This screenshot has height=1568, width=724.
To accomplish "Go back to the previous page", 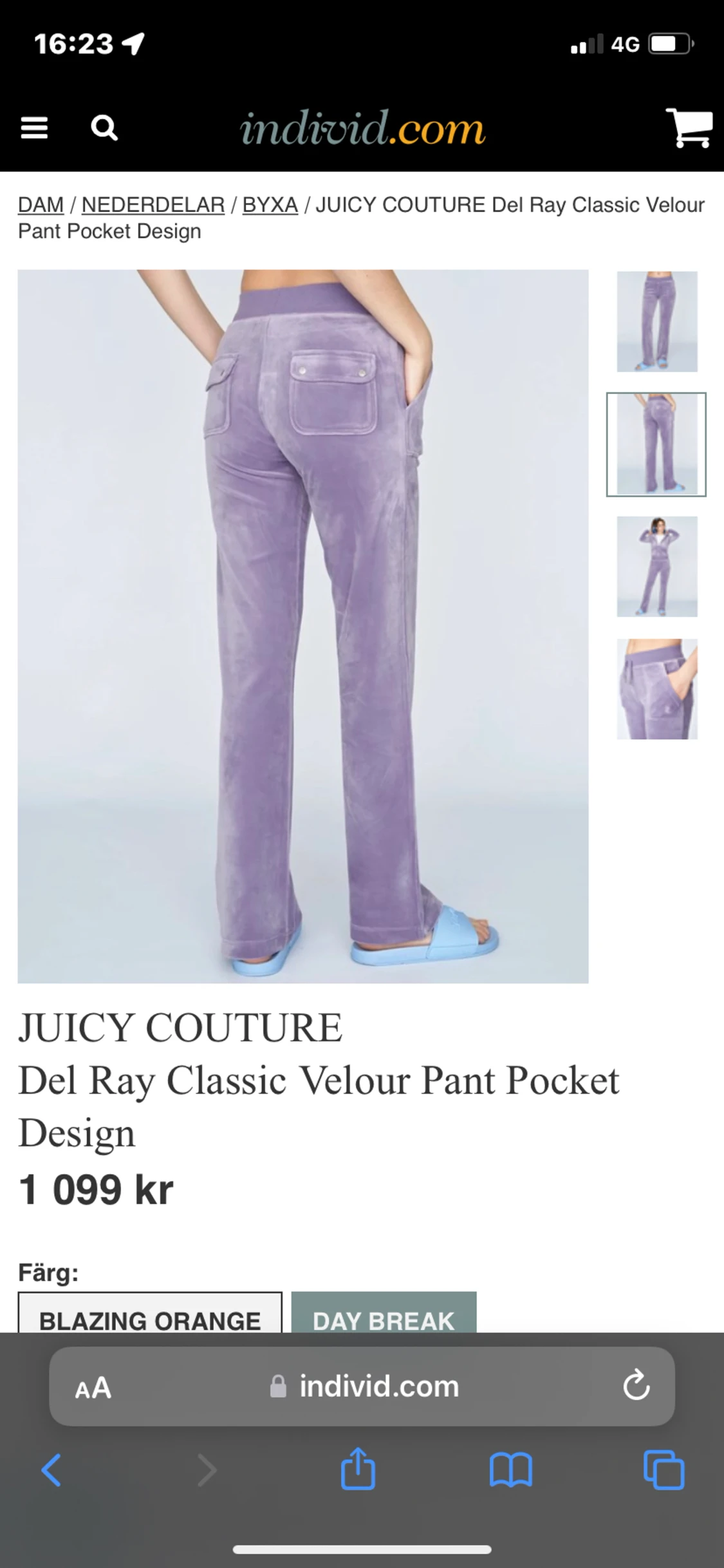I will coord(51,1470).
